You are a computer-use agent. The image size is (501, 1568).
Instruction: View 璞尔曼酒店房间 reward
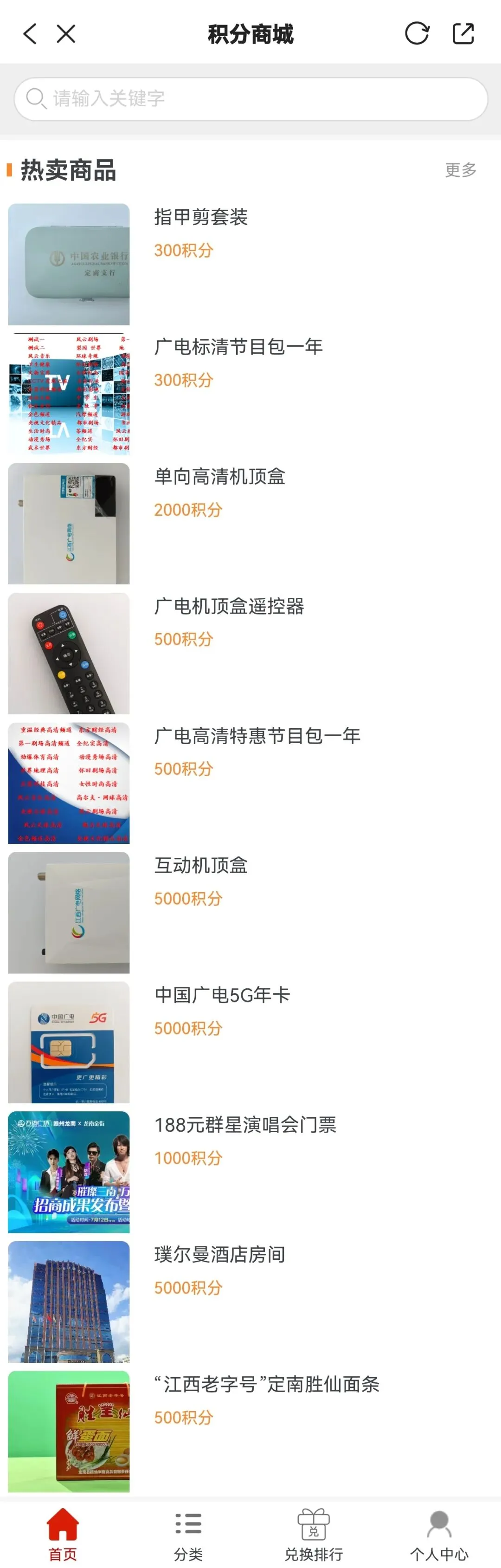(x=250, y=1302)
